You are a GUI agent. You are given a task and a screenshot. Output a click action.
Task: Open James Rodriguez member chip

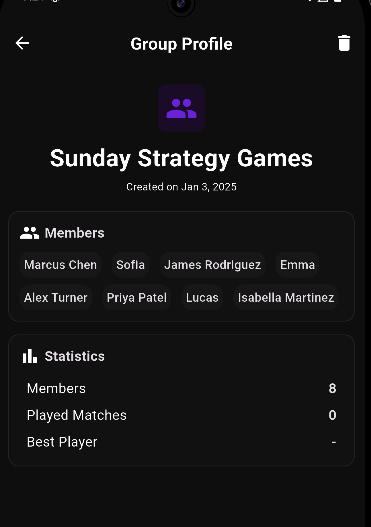click(212, 265)
